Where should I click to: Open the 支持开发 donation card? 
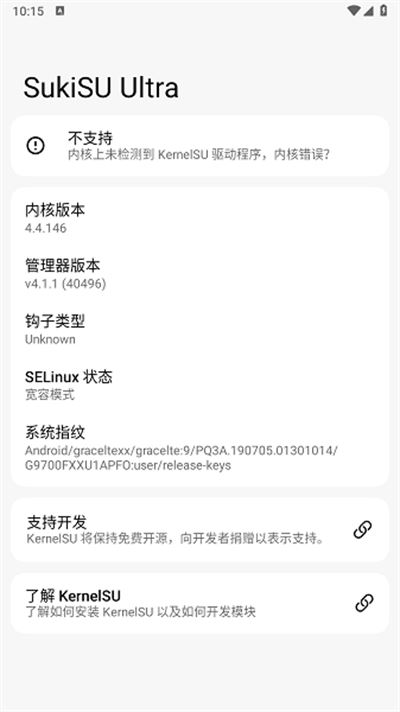click(200, 529)
